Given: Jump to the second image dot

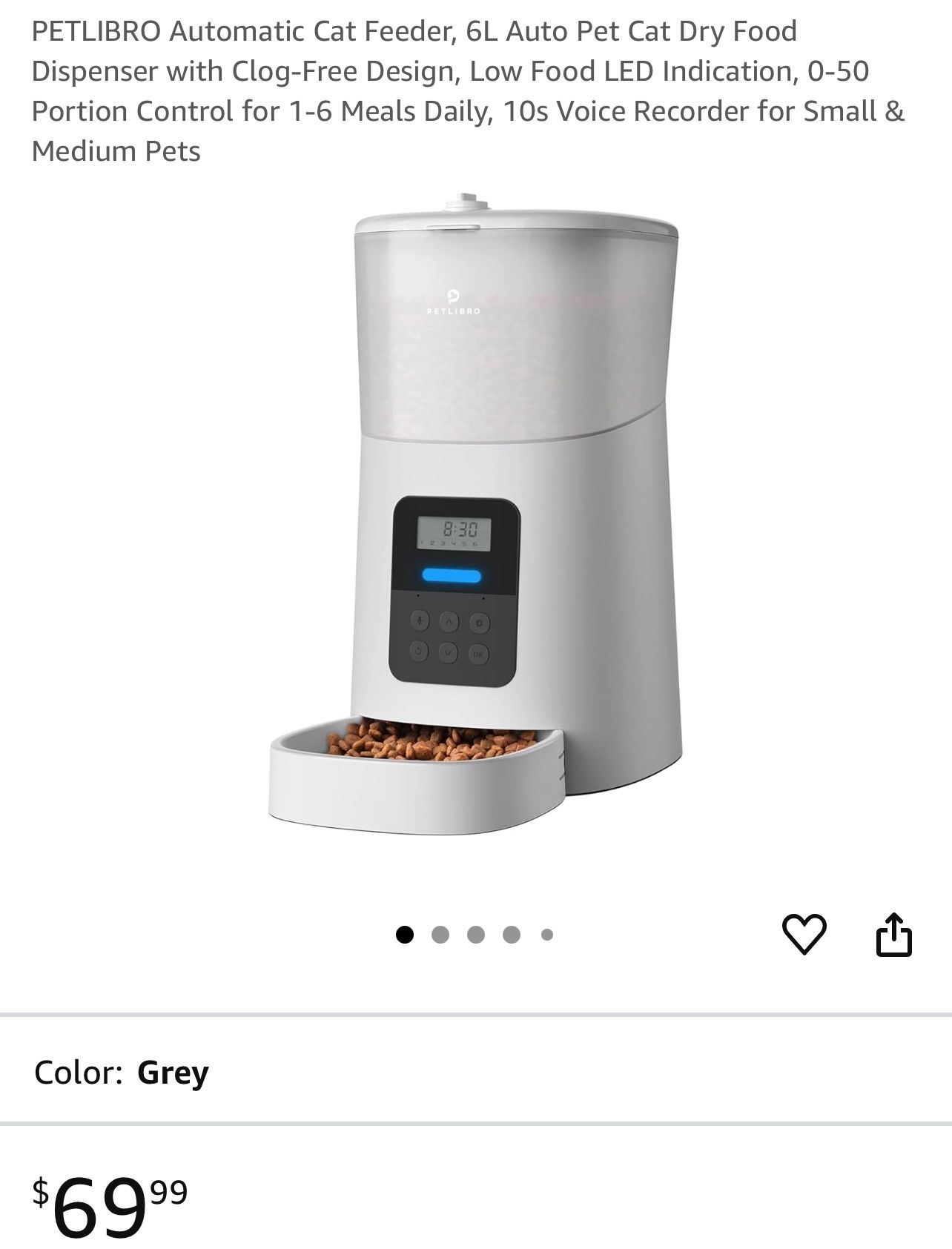Looking at the screenshot, I should pyautogui.click(x=440, y=935).
